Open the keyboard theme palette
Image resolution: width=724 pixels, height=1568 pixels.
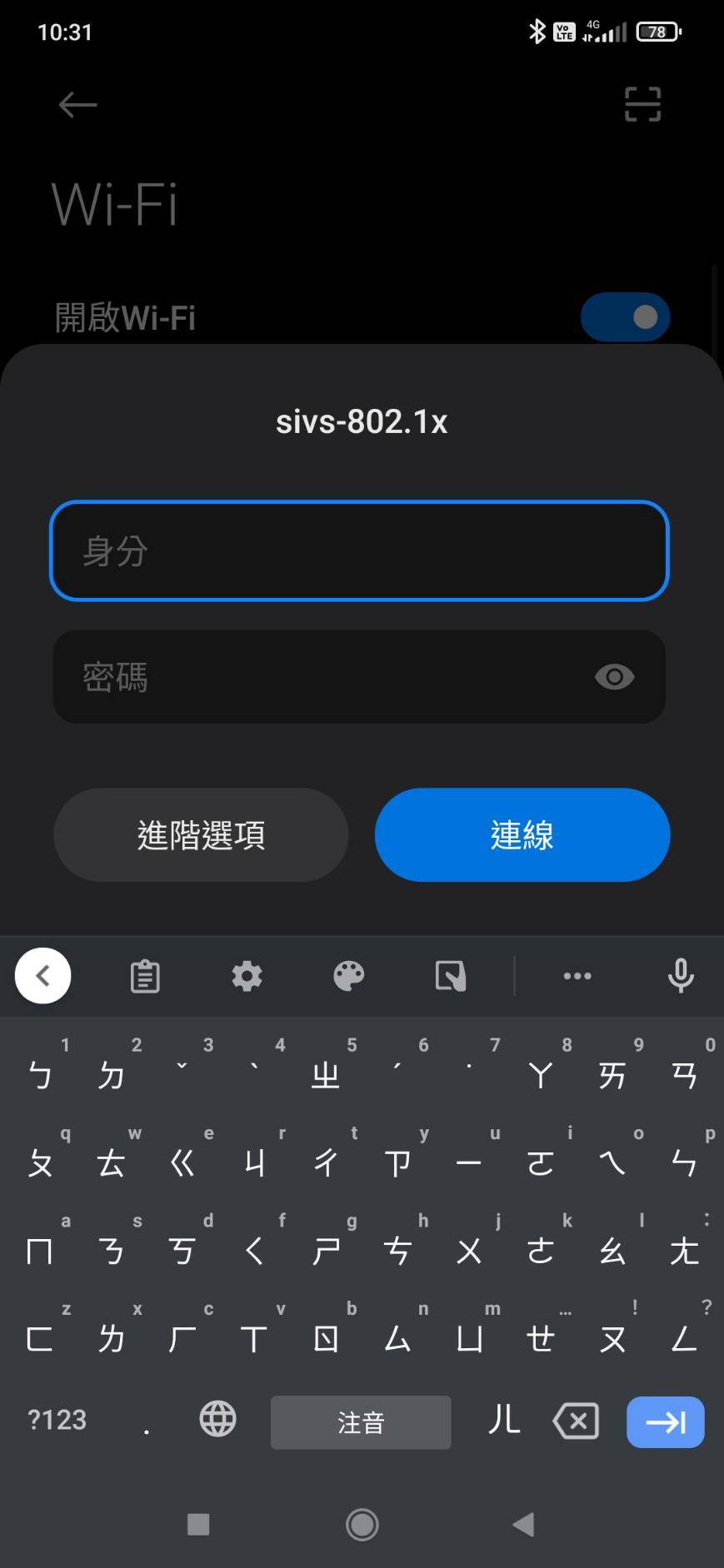click(x=348, y=976)
